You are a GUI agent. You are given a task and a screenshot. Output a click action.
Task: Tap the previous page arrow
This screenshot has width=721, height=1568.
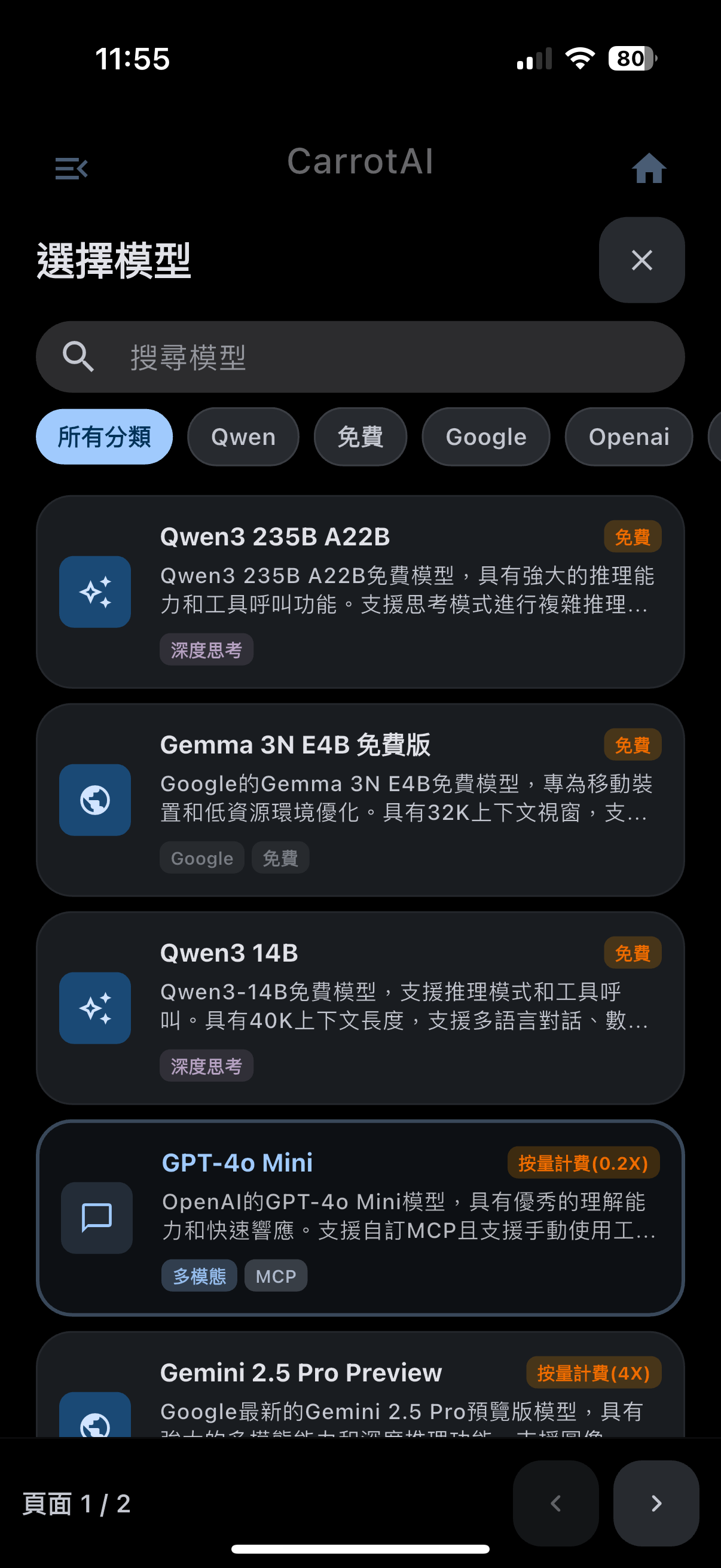pos(555,1503)
